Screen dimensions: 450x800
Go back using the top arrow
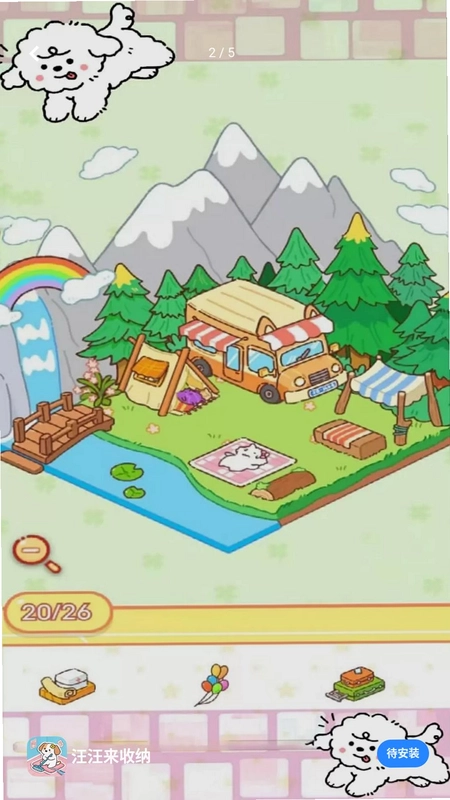pyautogui.click(x=34, y=53)
